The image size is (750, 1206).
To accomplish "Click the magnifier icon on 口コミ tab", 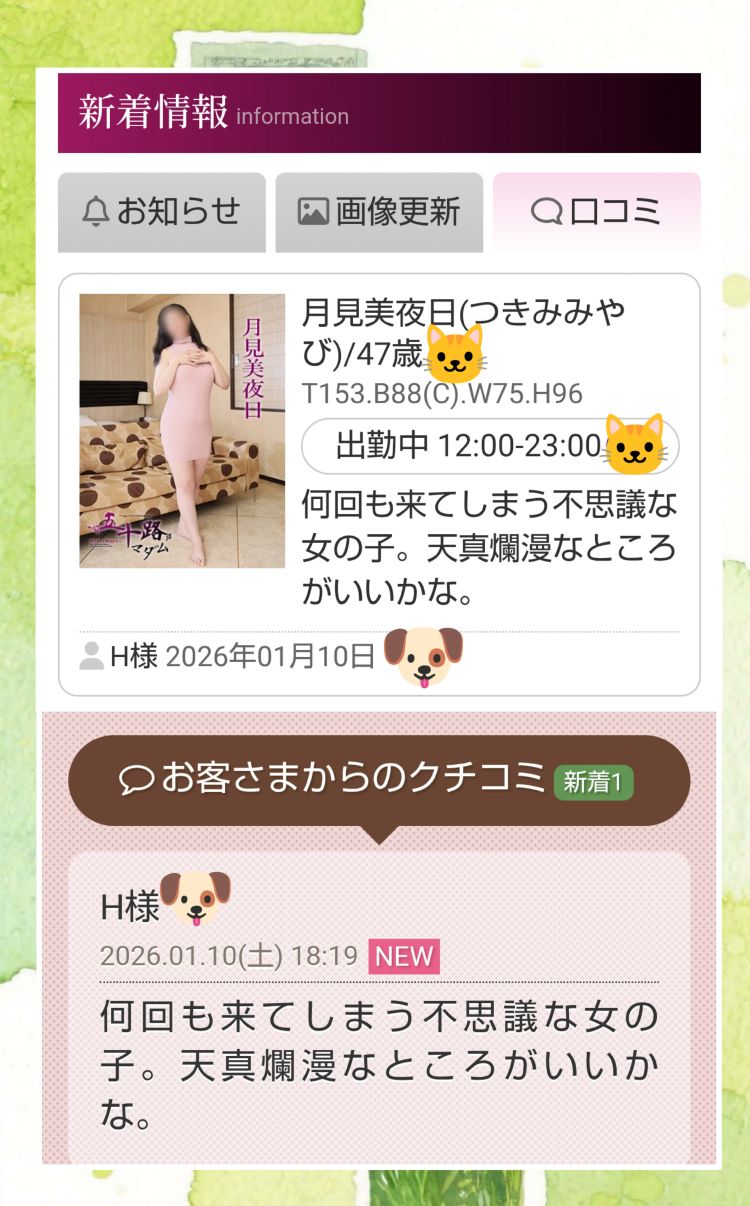I will (x=544, y=212).
